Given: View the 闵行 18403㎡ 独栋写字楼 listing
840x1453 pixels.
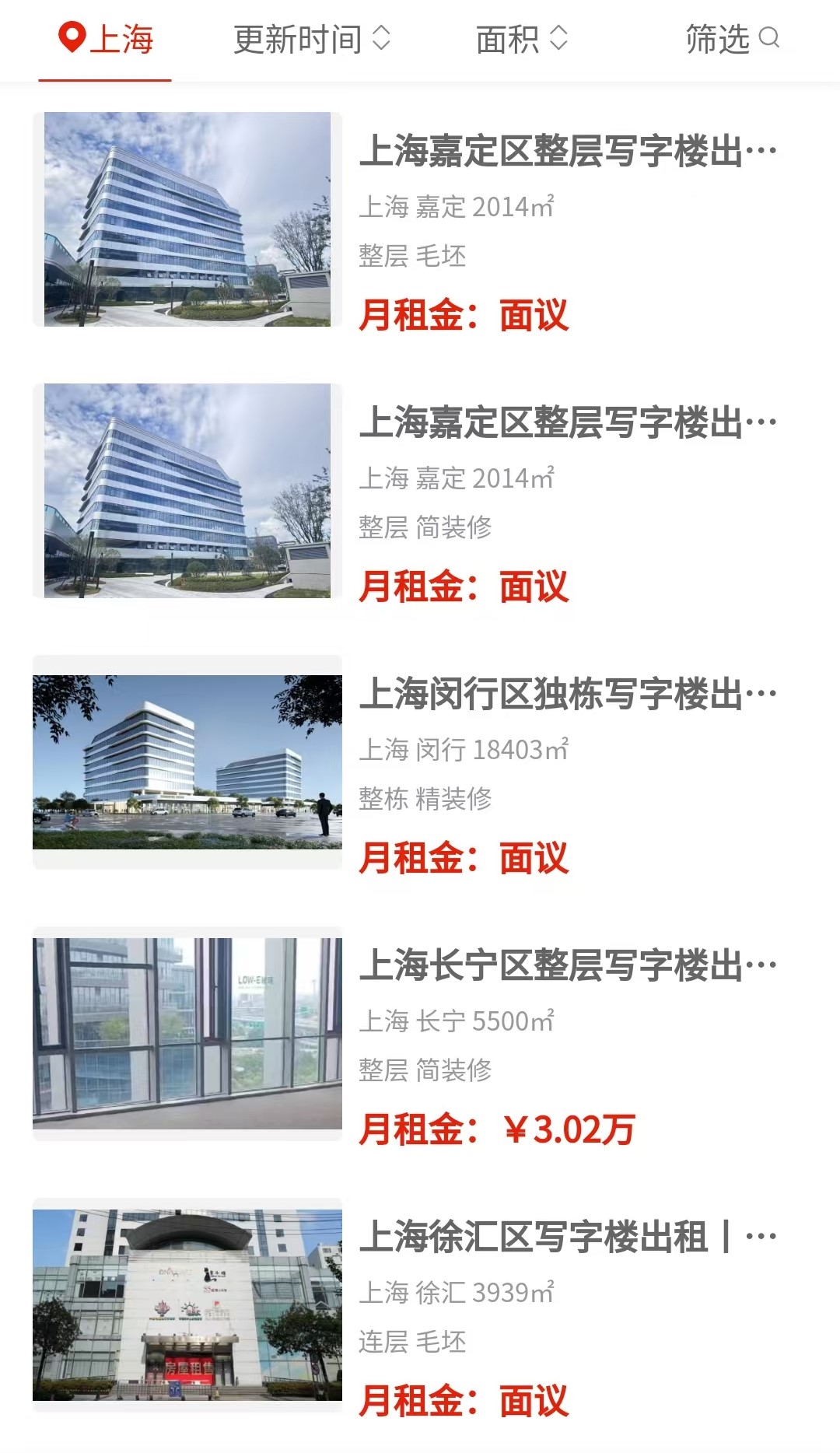Looking at the screenshot, I should (420, 763).
